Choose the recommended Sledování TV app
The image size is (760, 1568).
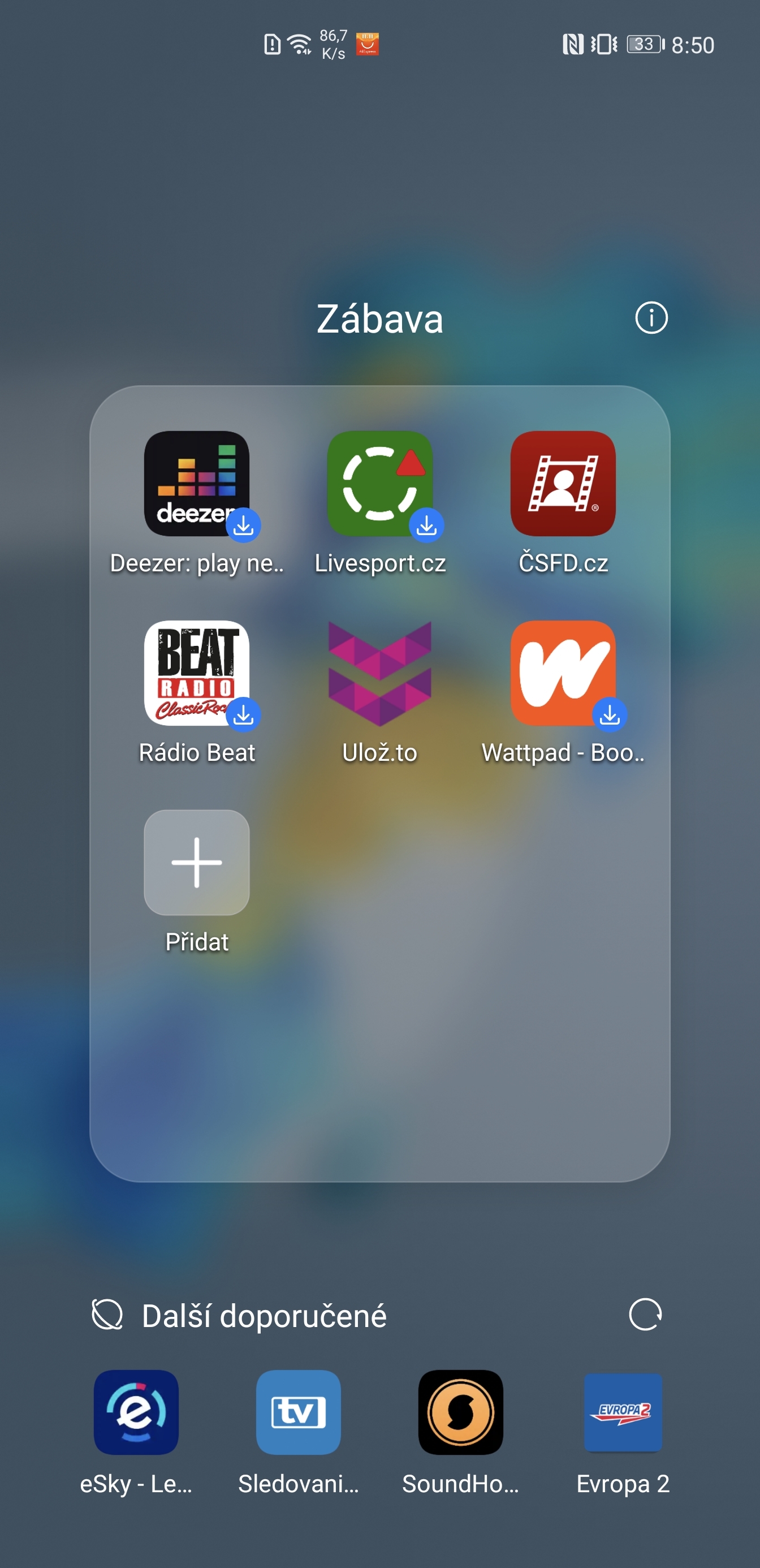[x=298, y=1412]
